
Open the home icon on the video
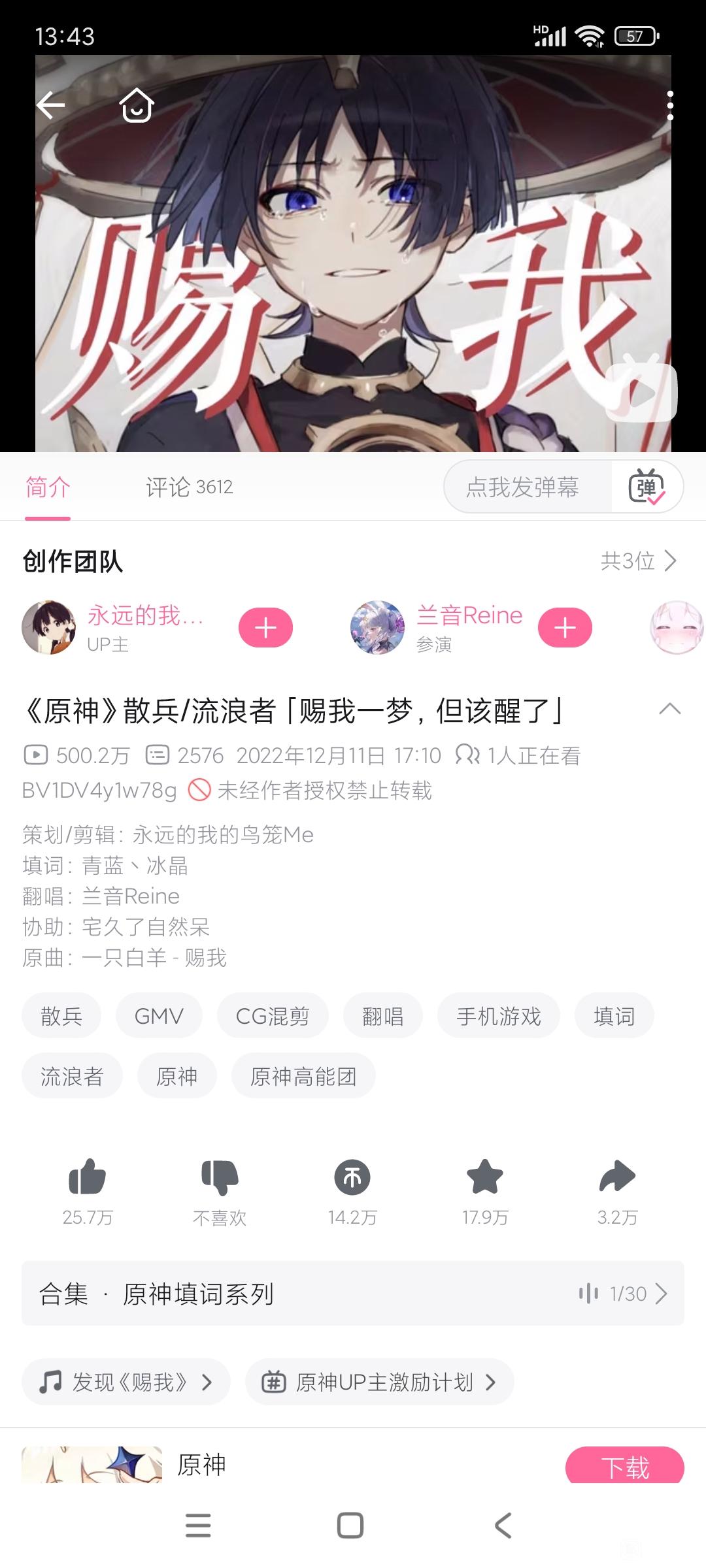(137, 106)
